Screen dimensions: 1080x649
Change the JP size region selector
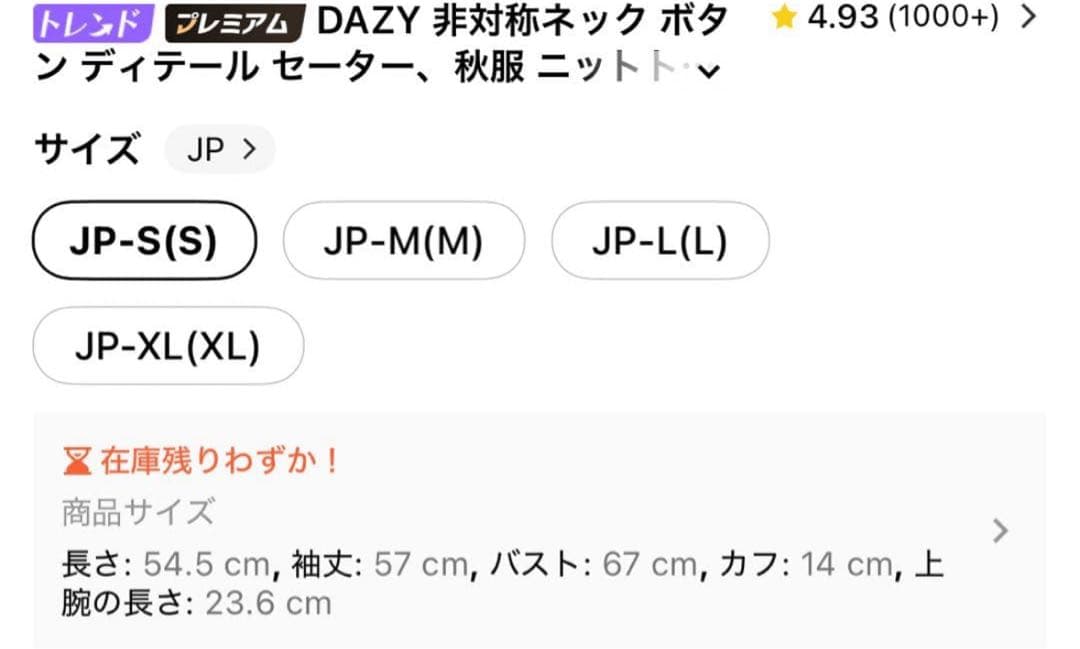(x=220, y=150)
